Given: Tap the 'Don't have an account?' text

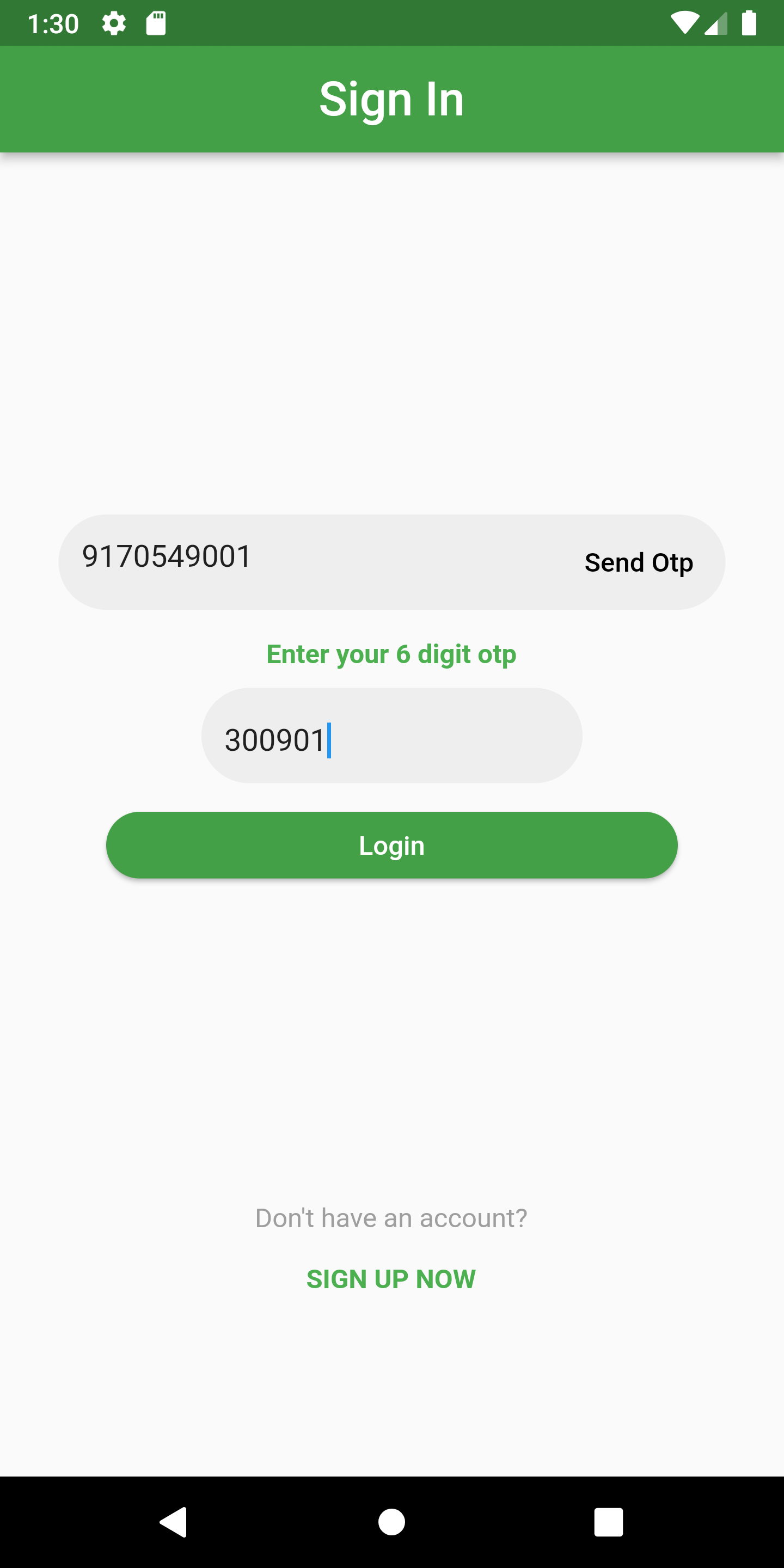Looking at the screenshot, I should coord(392,1217).
